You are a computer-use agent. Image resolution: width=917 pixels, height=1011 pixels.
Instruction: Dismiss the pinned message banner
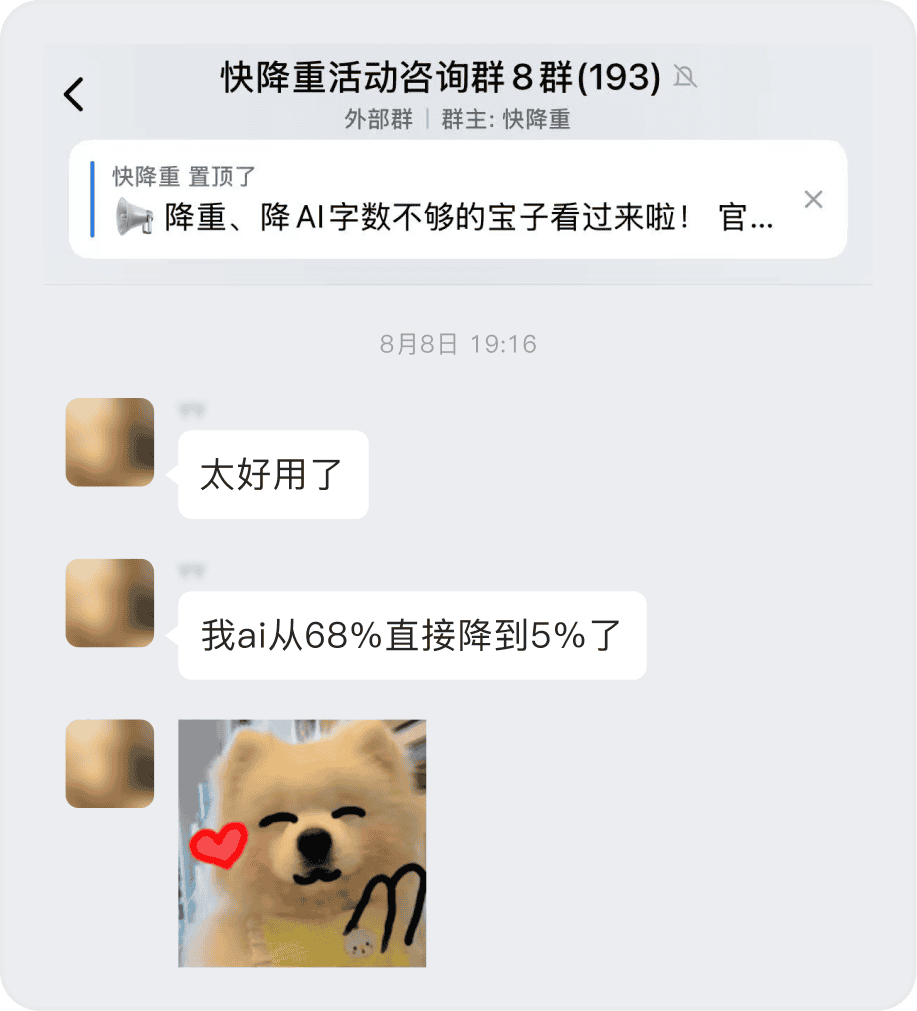click(813, 199)
